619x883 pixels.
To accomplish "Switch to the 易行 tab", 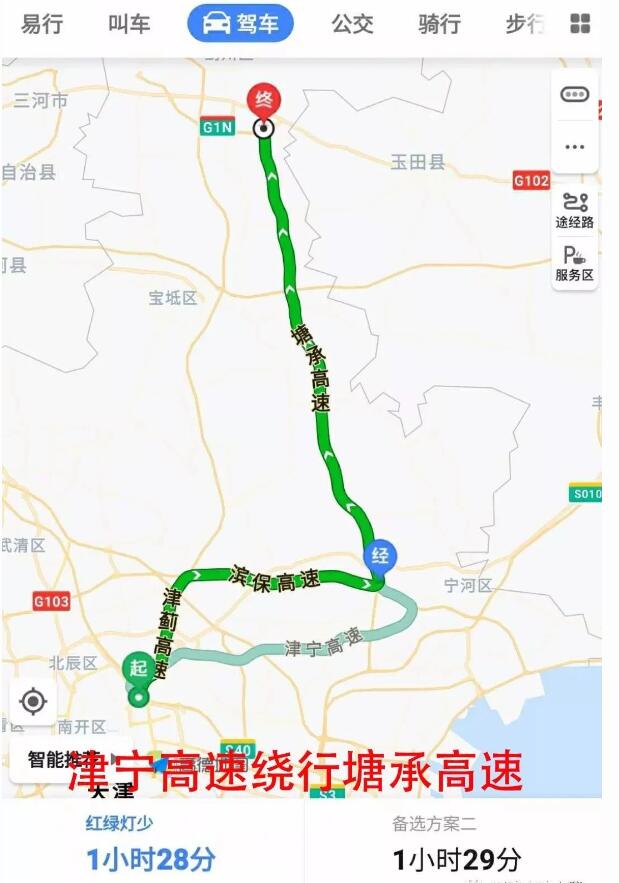I will click(x=41, y=25).
